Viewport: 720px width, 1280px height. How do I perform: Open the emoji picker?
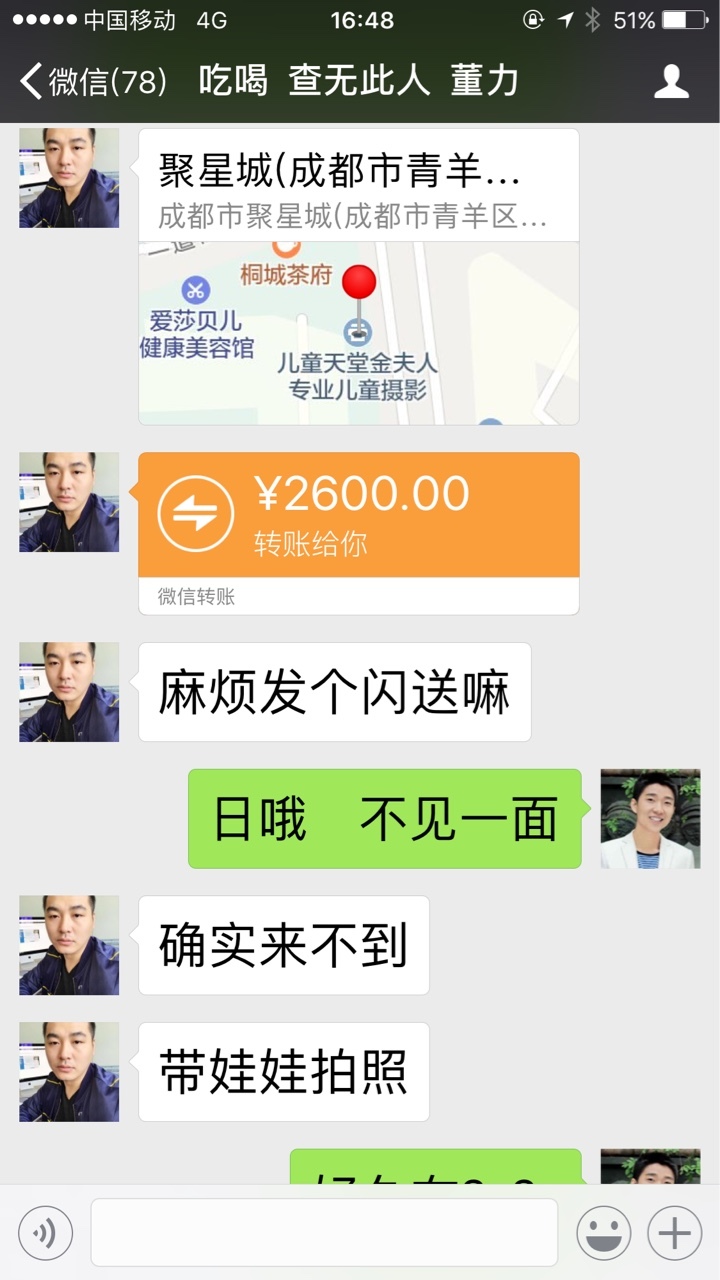[604, 1233]
